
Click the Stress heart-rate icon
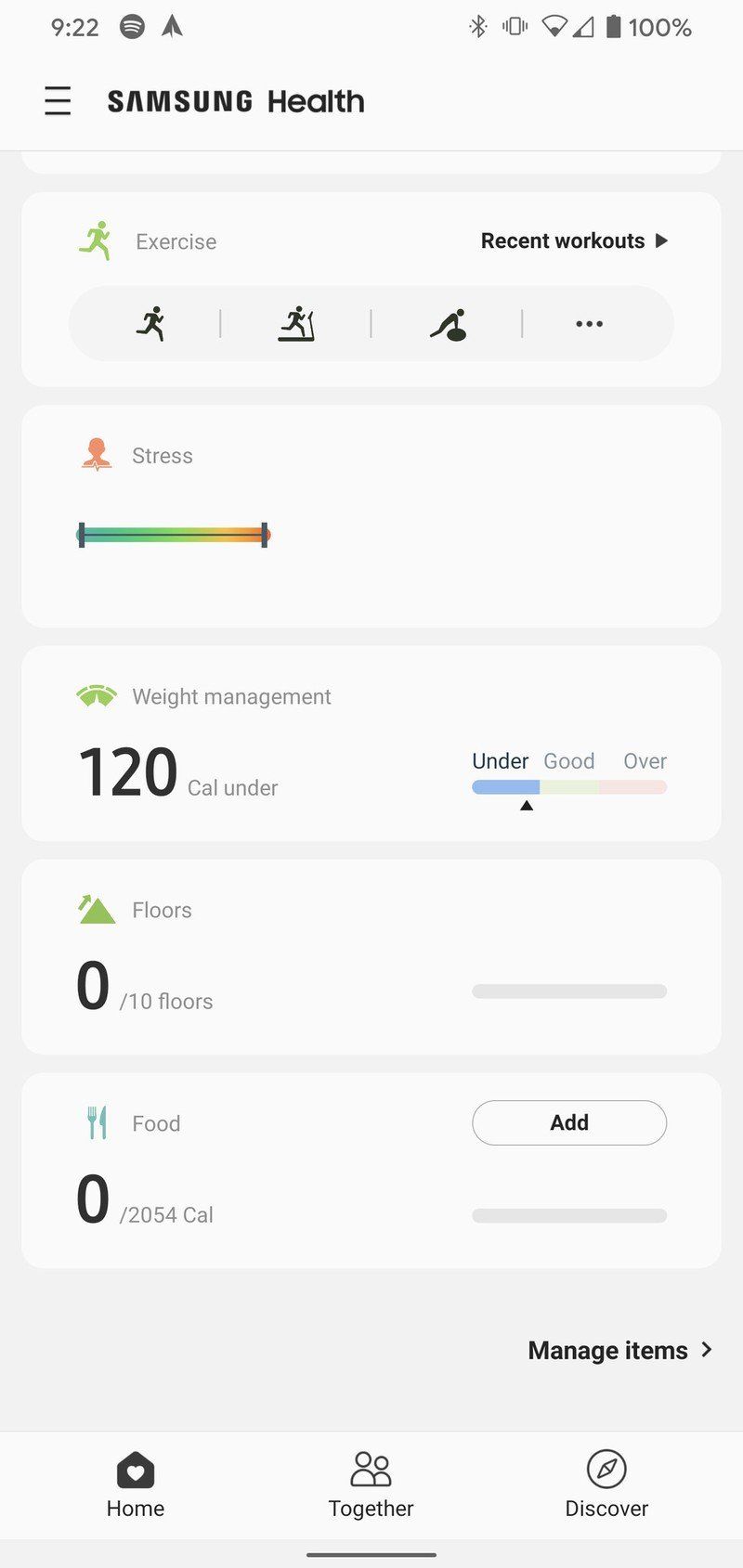(96, 454)
